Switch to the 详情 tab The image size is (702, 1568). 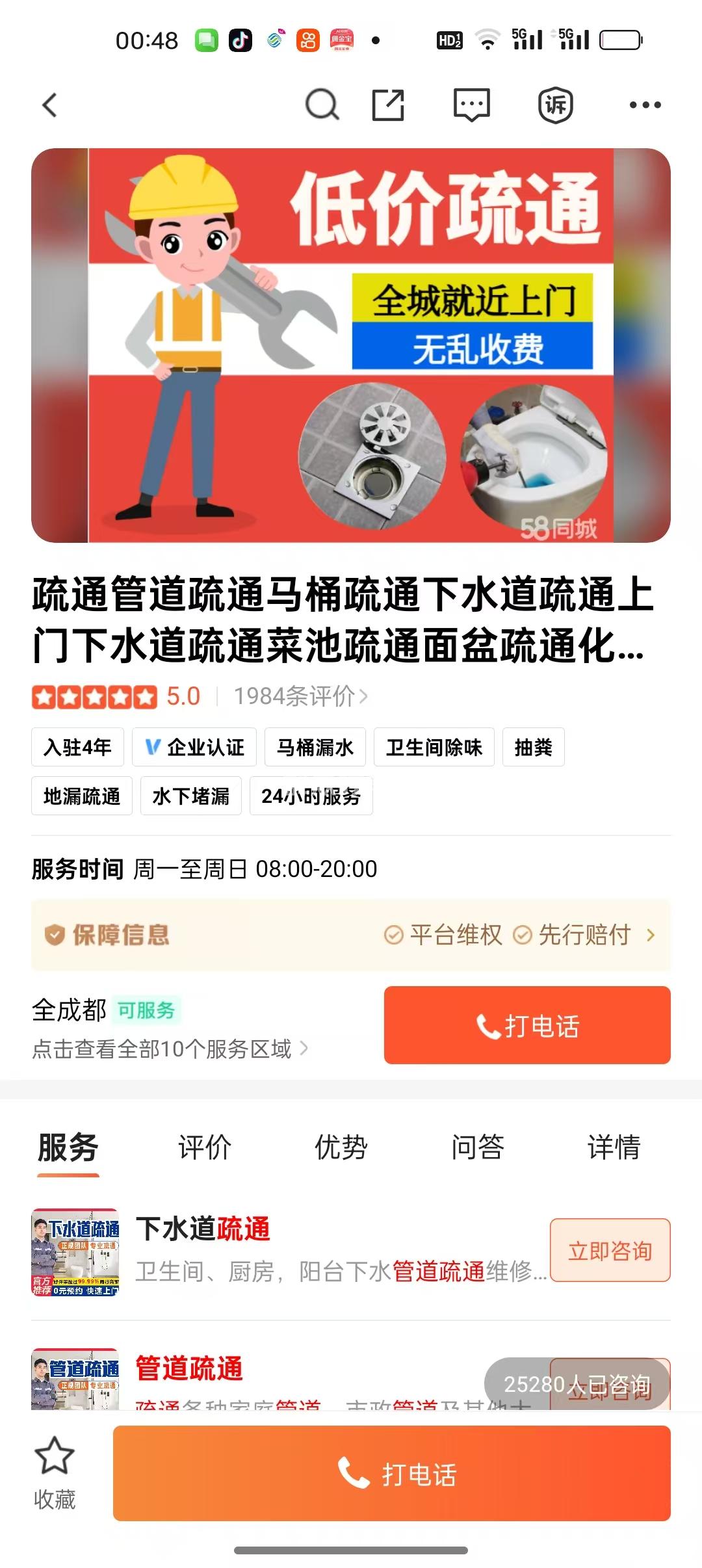click(614, 1147)
